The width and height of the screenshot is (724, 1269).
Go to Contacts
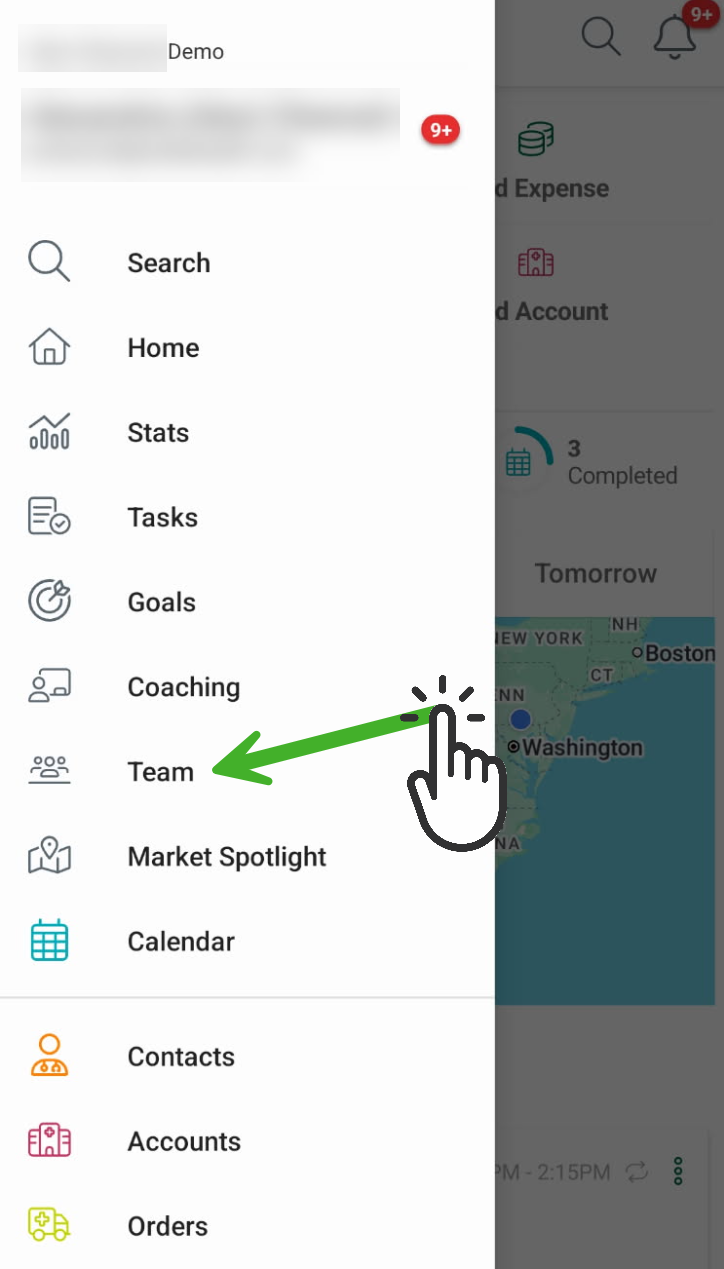pyautogui.click(x=247, y=1057)
